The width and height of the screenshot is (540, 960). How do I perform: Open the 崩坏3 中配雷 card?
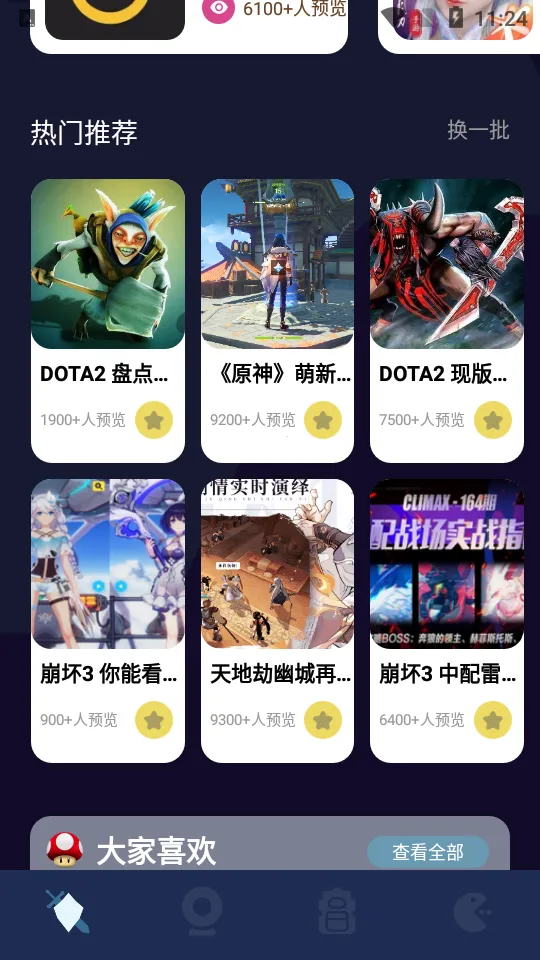(447, 620)
